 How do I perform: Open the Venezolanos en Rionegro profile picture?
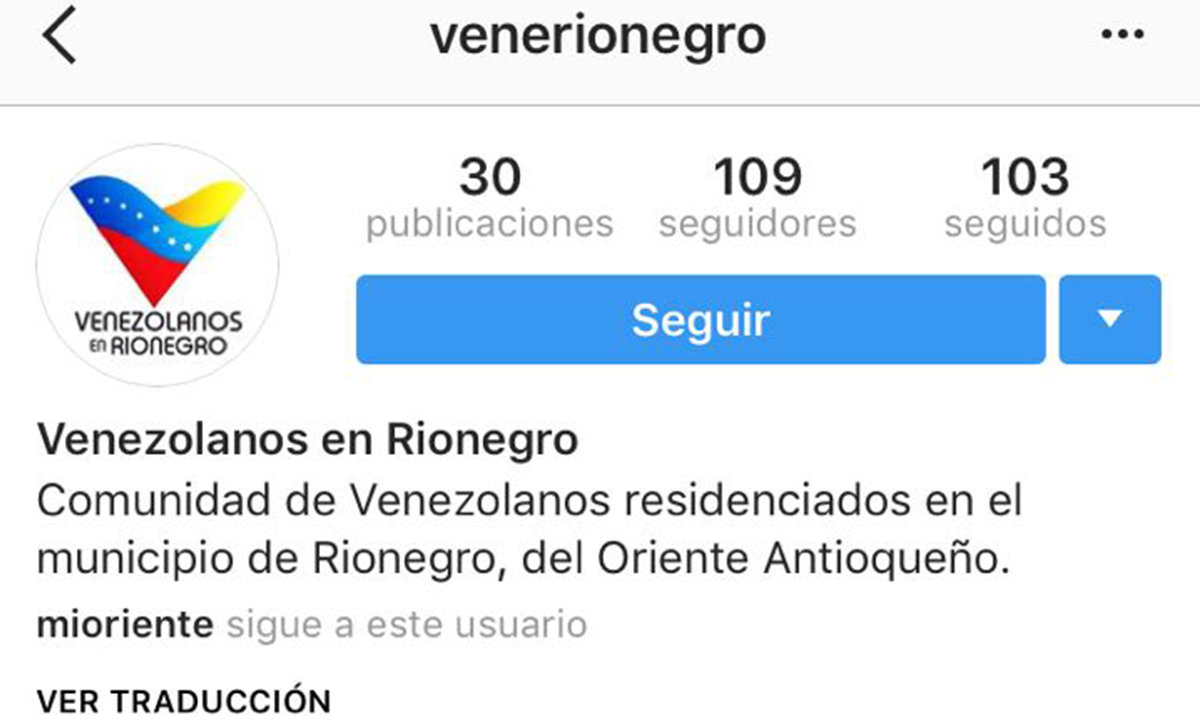point(158,264)
